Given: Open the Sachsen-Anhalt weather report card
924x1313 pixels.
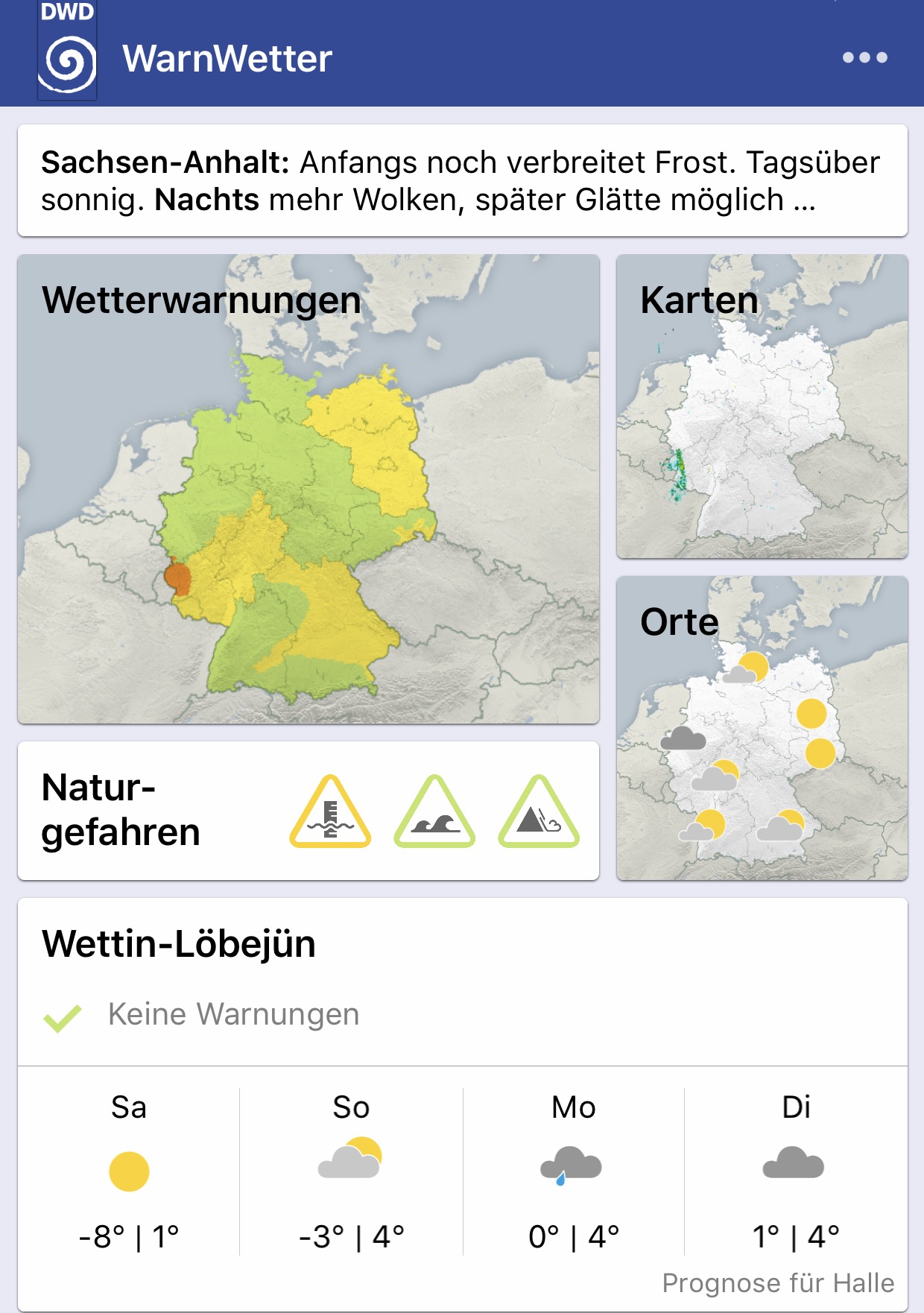Looking at the screenshot, I should 462,181.
